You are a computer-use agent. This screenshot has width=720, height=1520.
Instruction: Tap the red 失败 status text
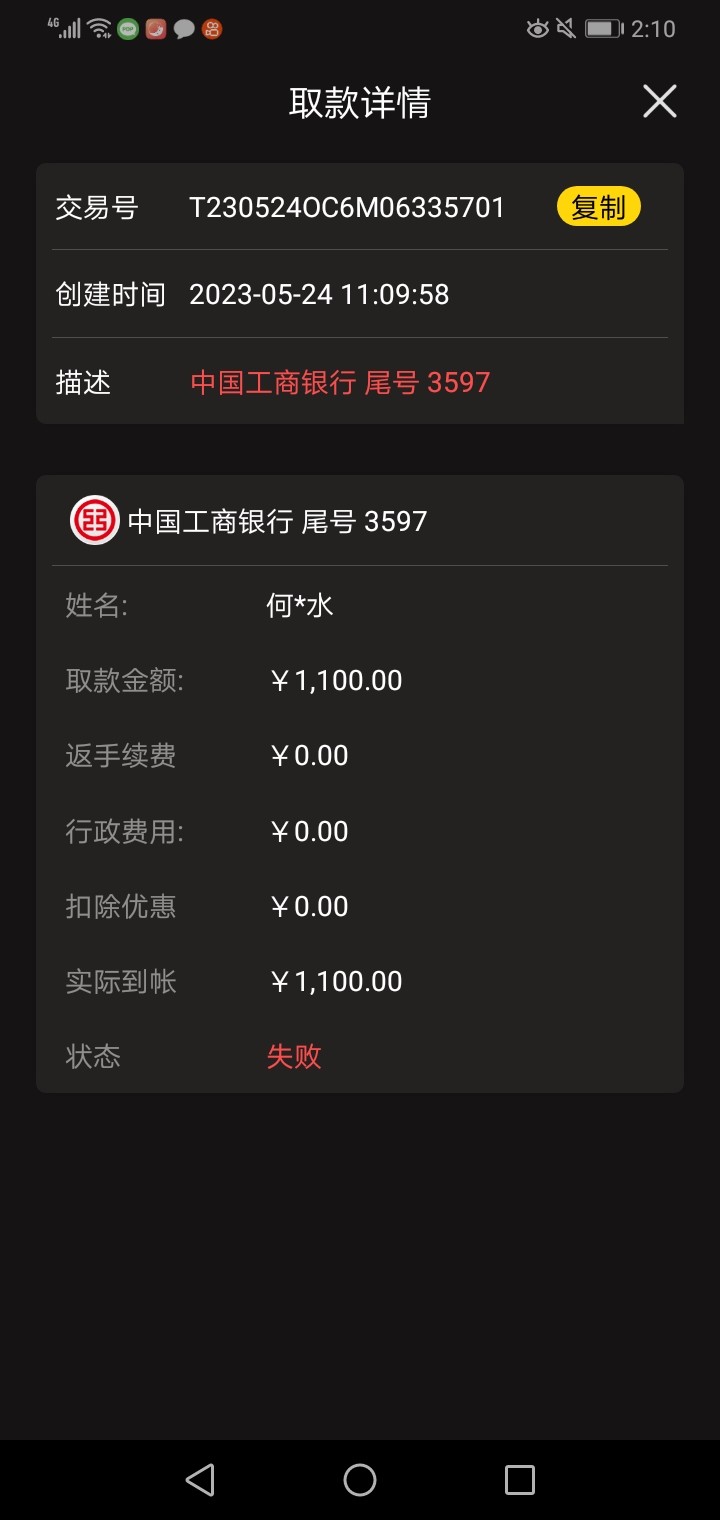(x=295, y=1056)
